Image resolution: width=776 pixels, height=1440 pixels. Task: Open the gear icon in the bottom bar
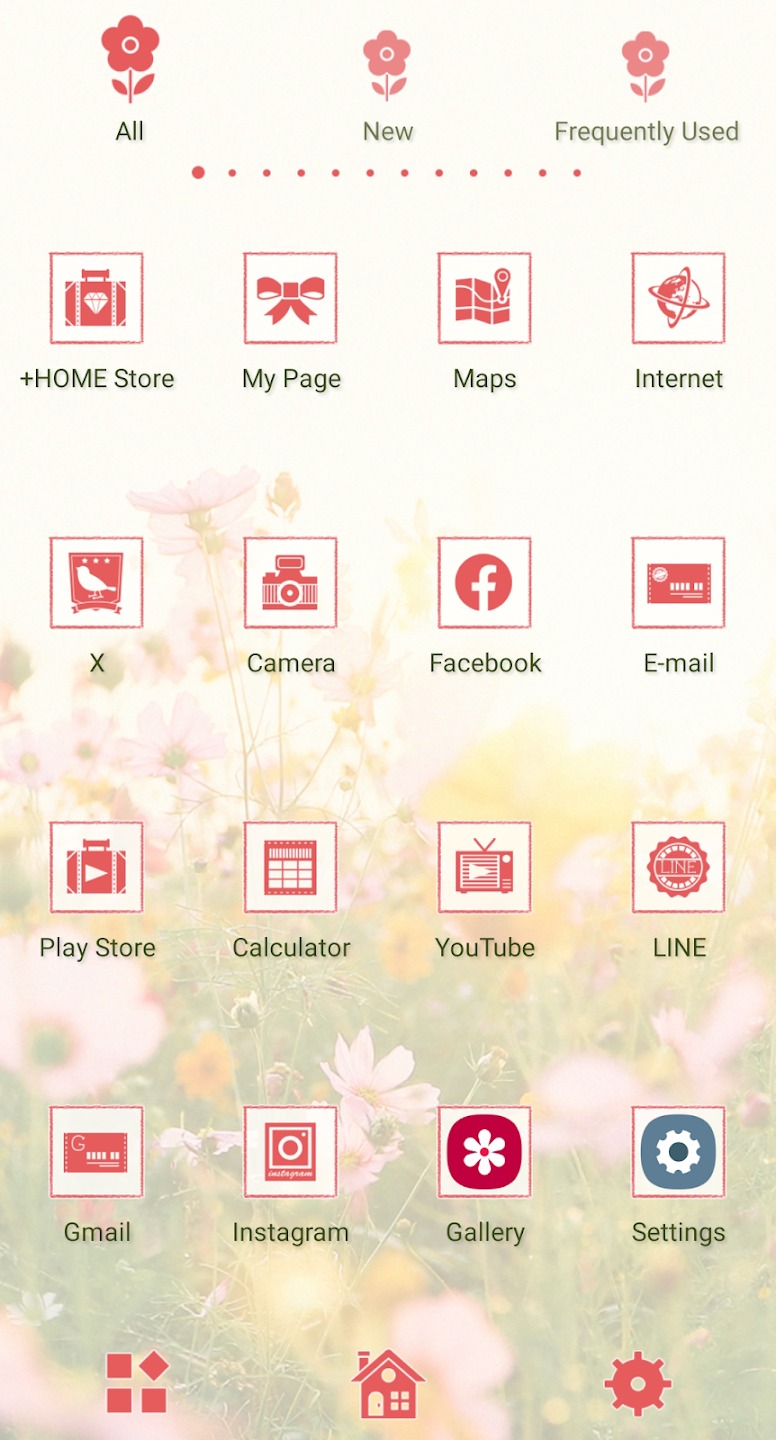click(x=638, y=1384)
